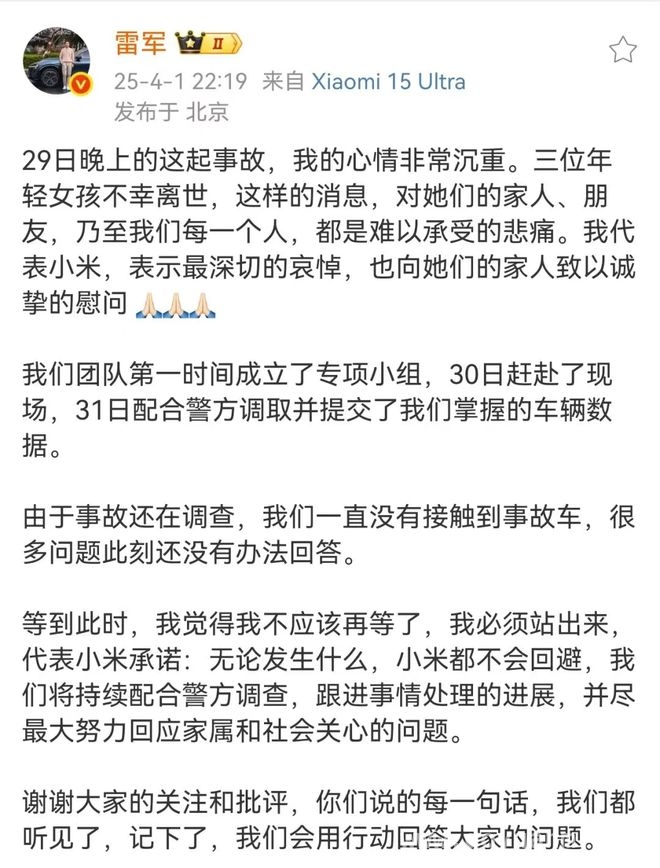Viewport: 660px width, 868px height.
Task: Favorite this post with the star icon
Action: (x=621, y=50)
